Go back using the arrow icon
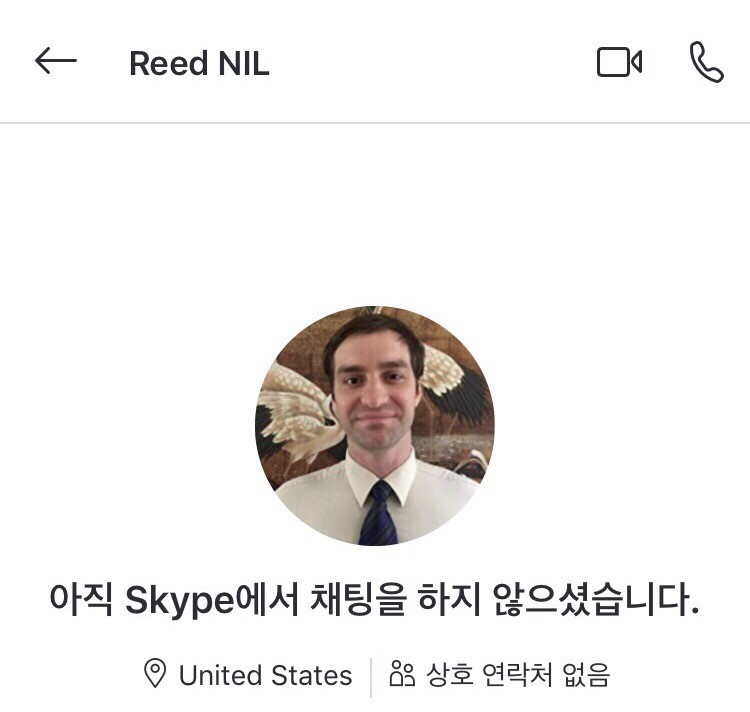 (55, 62)
